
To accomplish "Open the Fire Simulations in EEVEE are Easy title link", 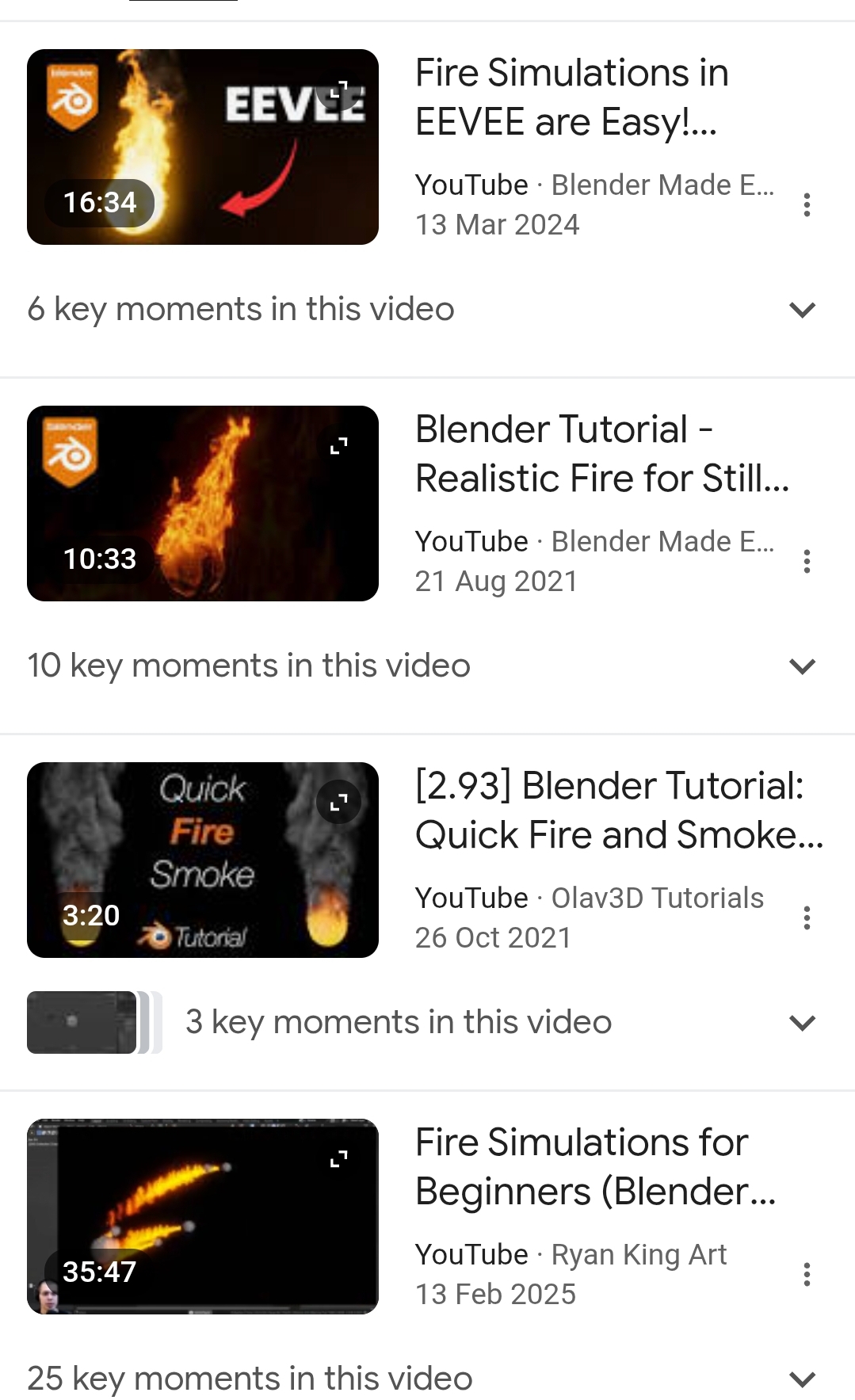I will (x=571, y=97).
